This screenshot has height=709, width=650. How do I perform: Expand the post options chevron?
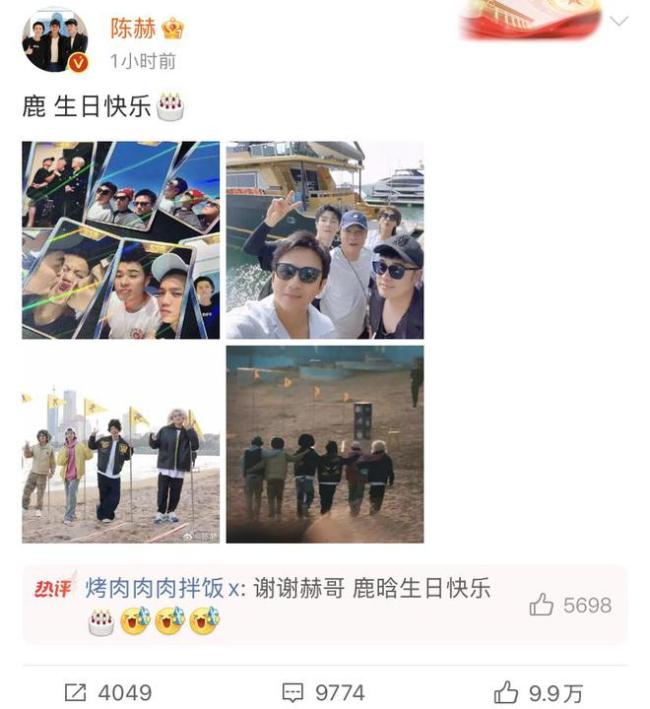tap(619, 22)
